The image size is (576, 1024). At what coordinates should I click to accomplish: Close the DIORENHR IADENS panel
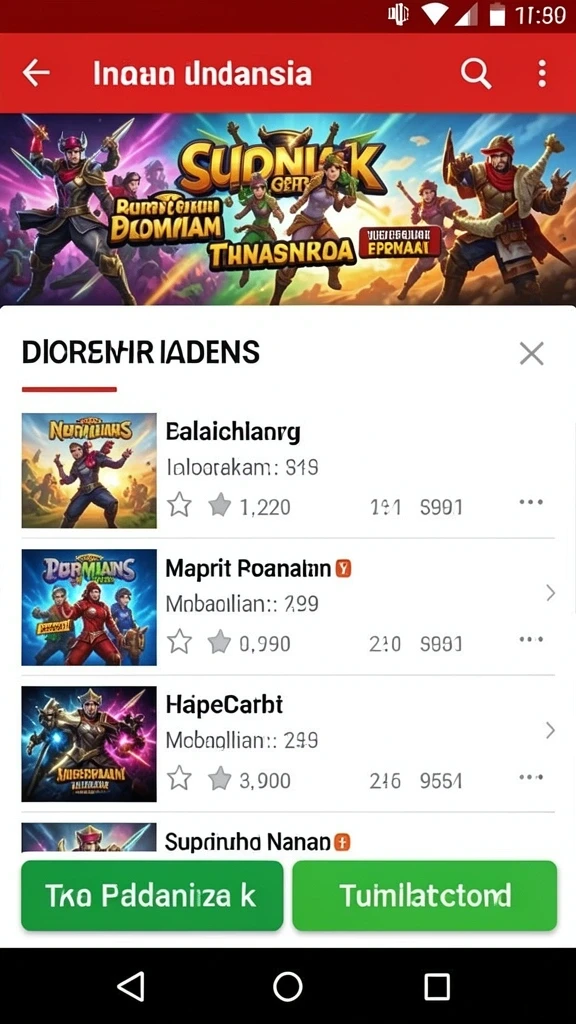532,354
